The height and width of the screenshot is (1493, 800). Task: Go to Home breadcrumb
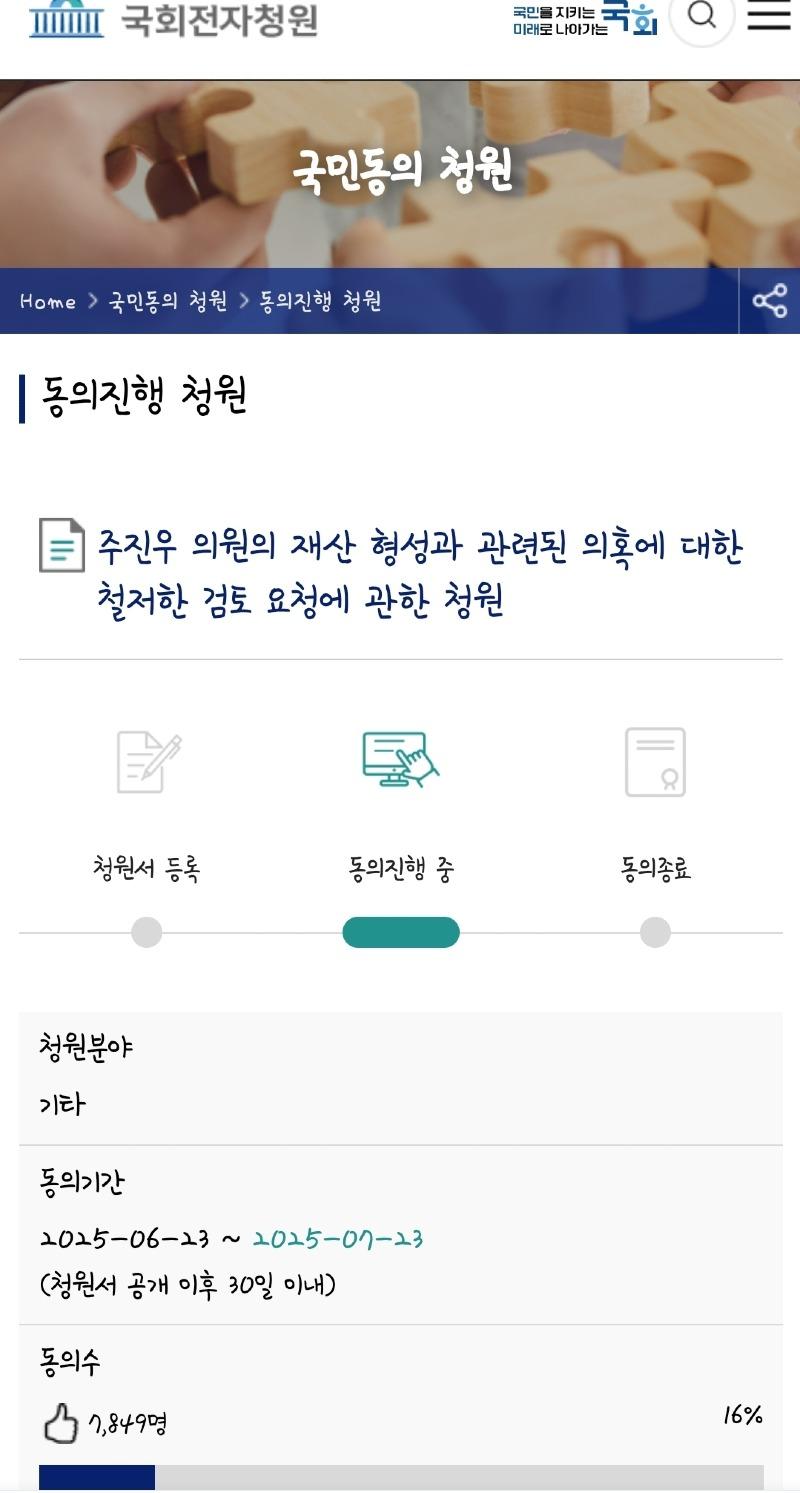tap(48, 302)
